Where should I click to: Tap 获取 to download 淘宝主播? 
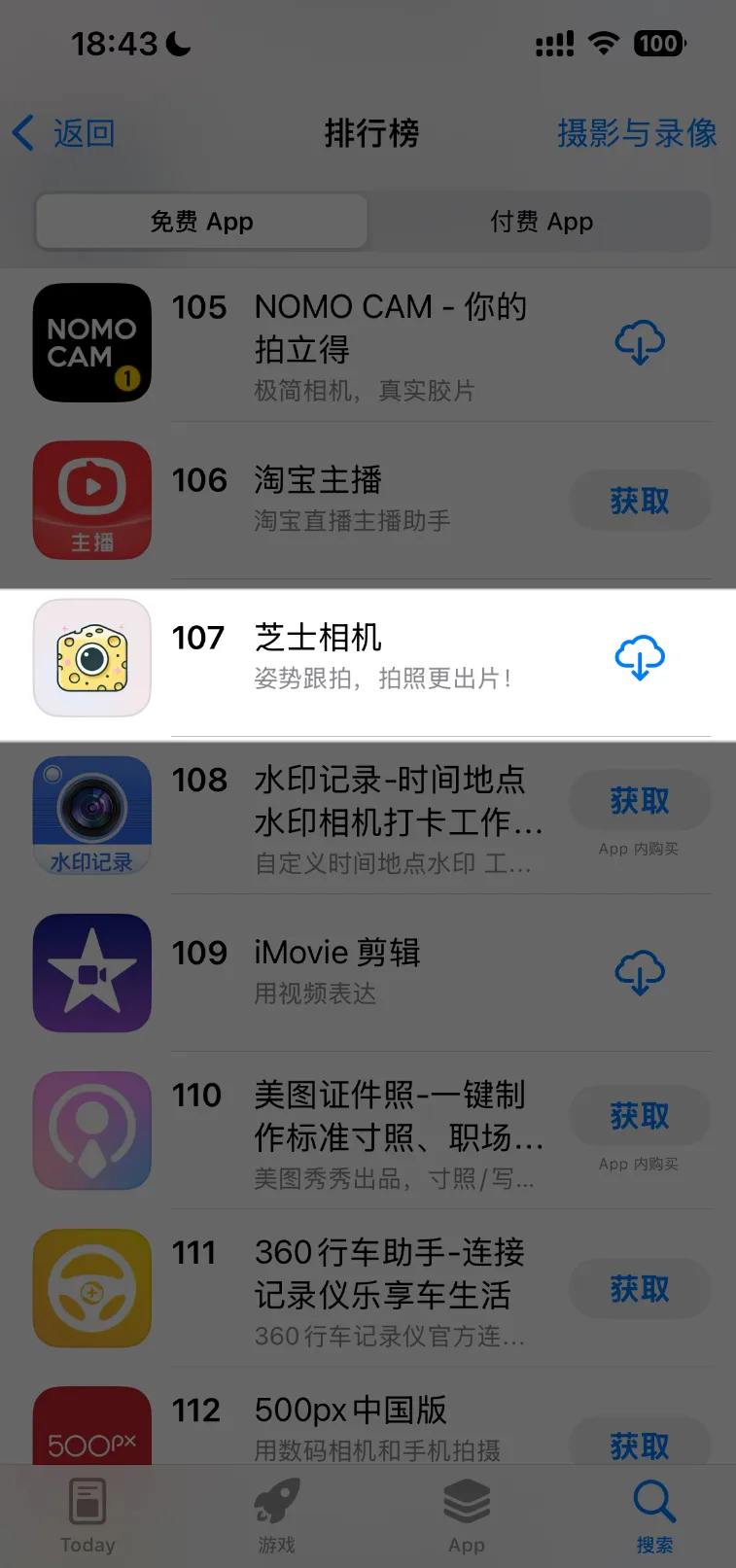pos(639,500)
